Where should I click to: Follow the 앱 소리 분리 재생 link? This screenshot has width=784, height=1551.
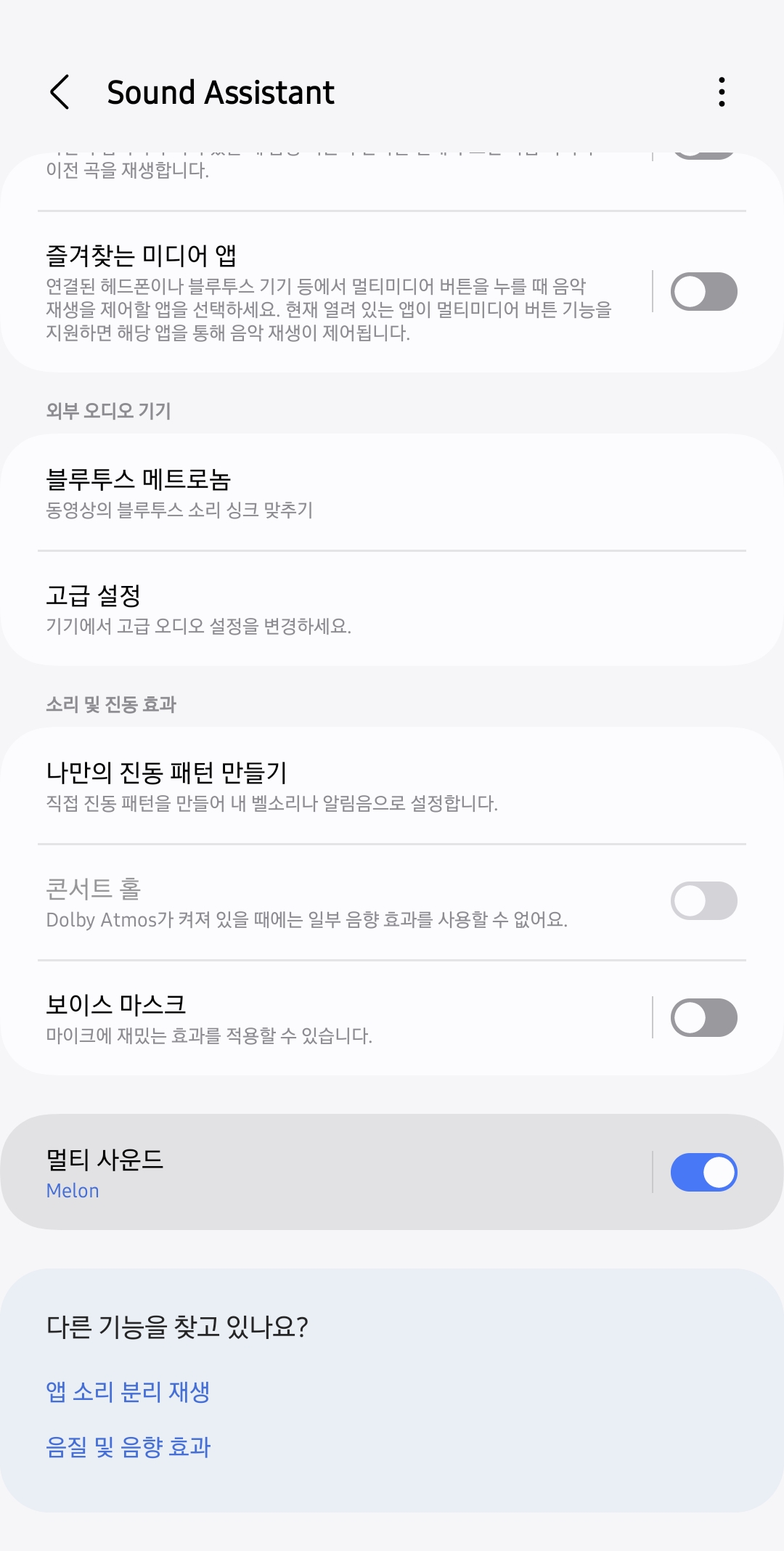click(x=128, y=1392)
